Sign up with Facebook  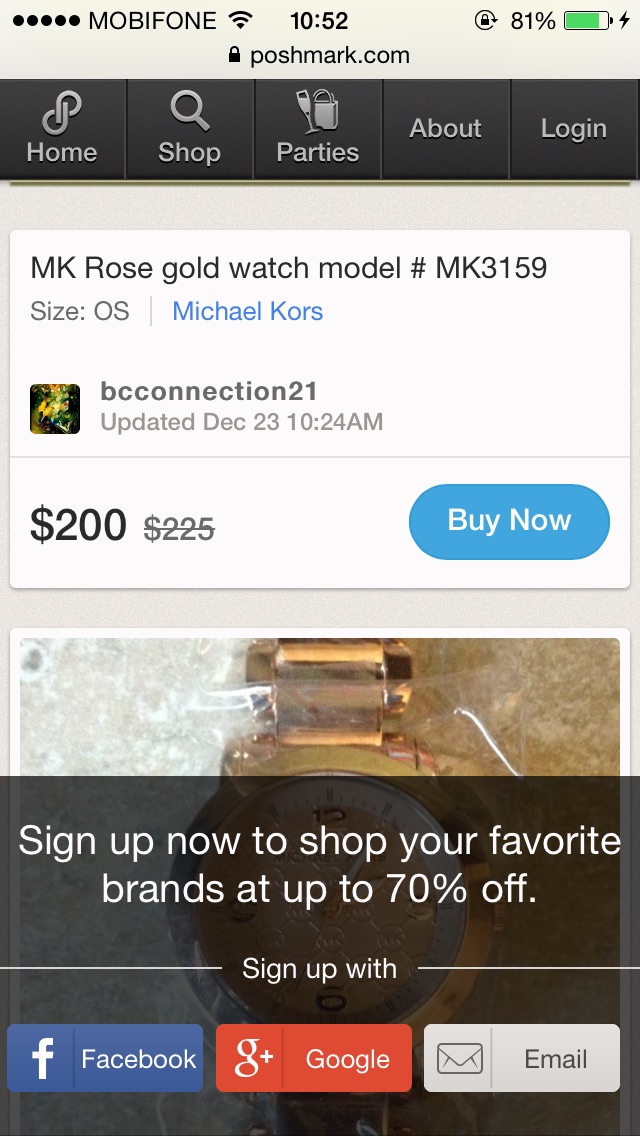pyautogui.click(x=105, y=1058)
